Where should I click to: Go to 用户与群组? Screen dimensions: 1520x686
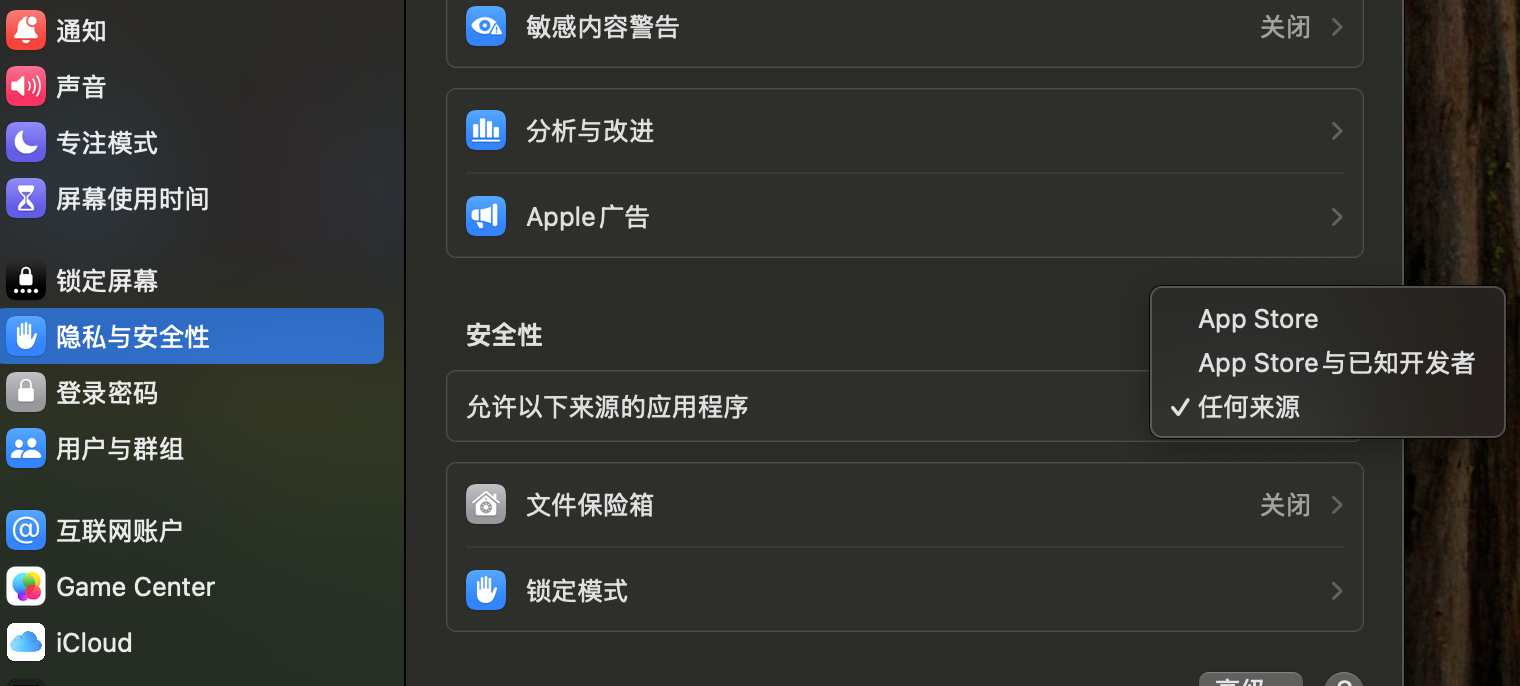click(119, 449)
